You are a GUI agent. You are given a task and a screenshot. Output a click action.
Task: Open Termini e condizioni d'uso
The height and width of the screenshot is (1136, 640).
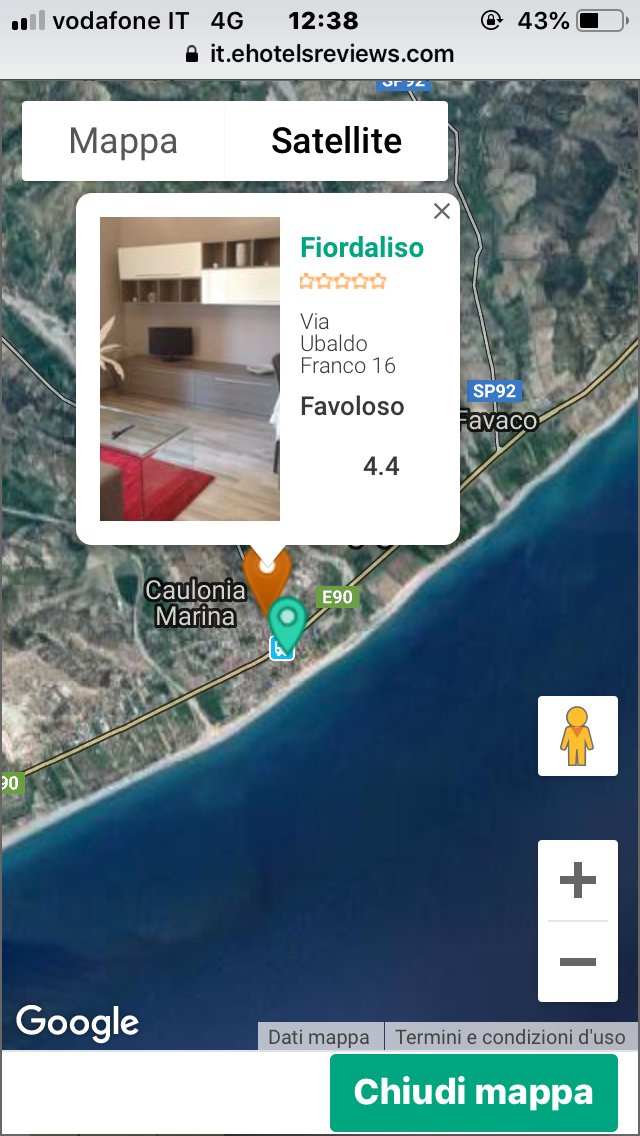(510, 1037)
